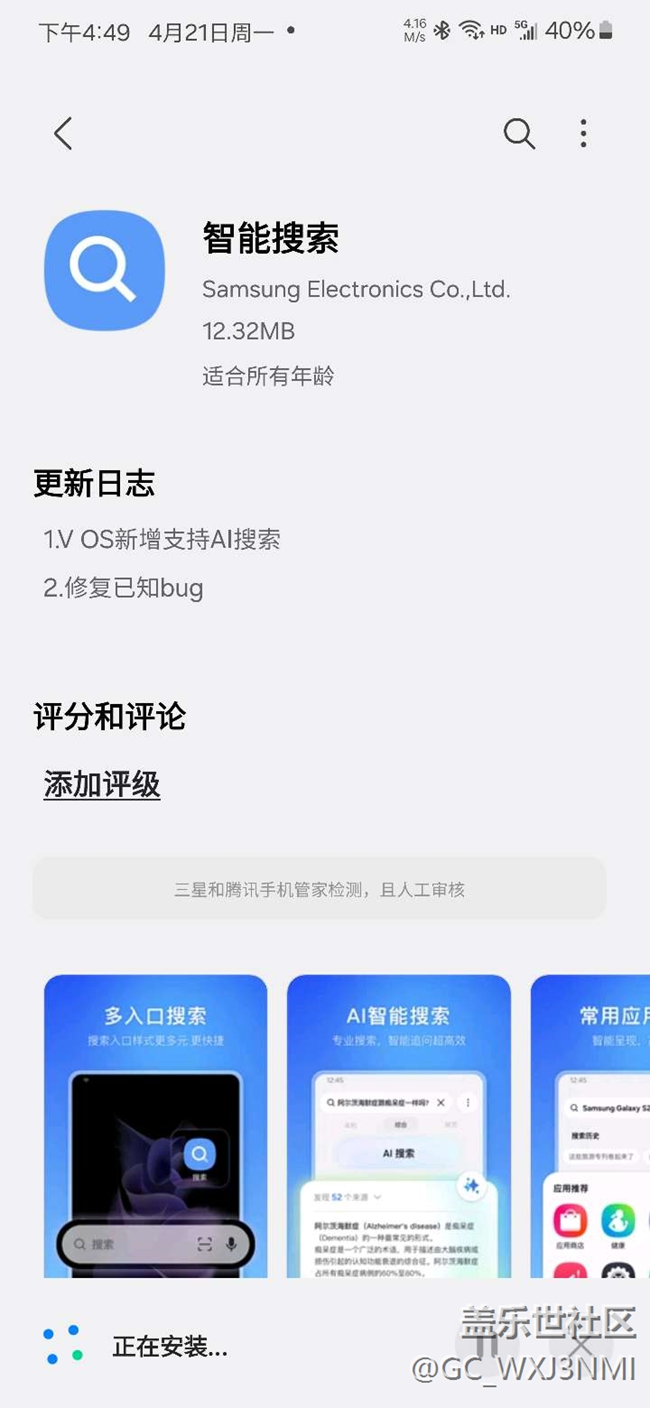Open the three-dot overflow menu
This screenshot has height=1408, width=650.
click(584, 133)
